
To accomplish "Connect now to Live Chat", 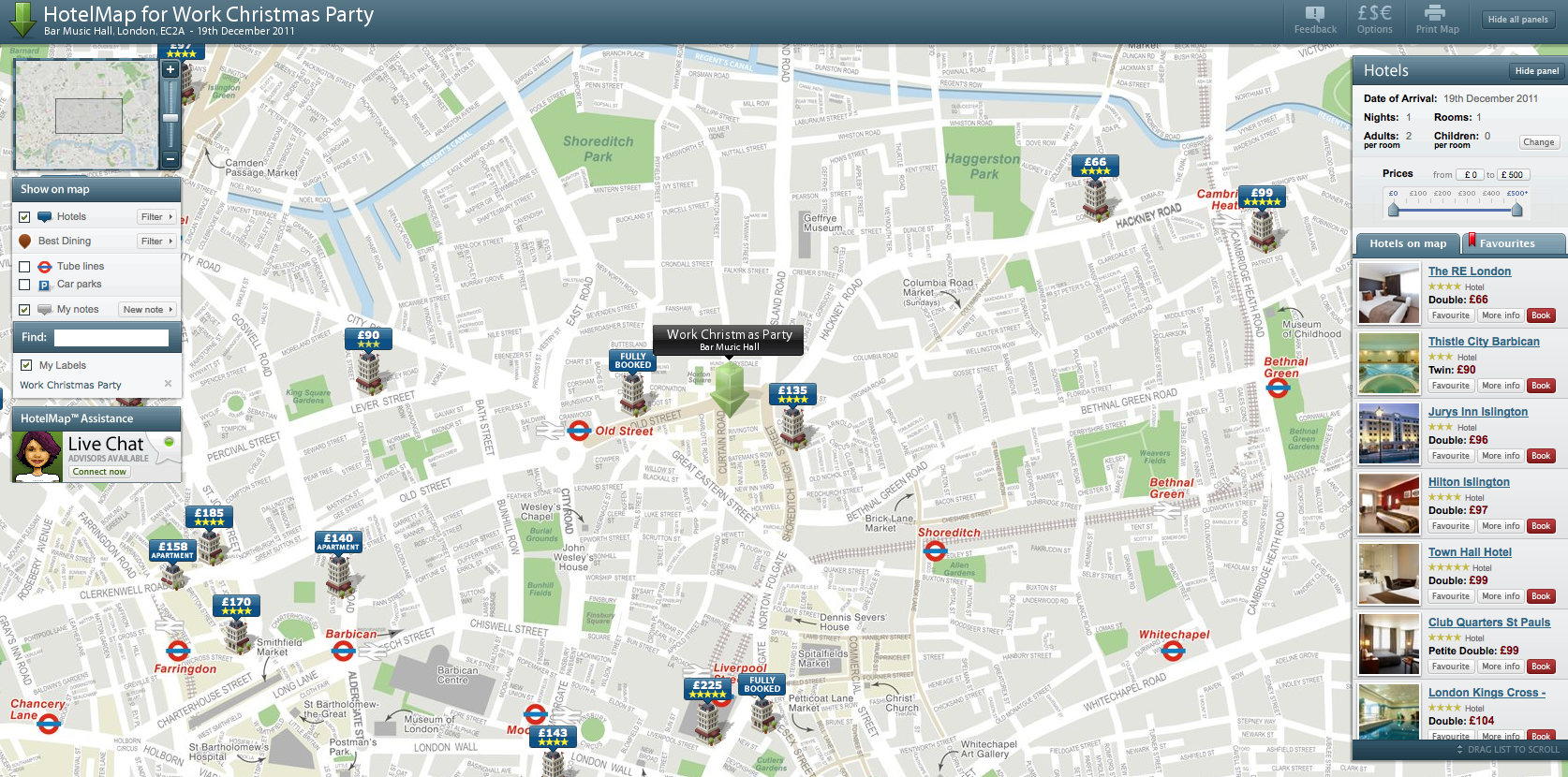I will tap(99, 472).
